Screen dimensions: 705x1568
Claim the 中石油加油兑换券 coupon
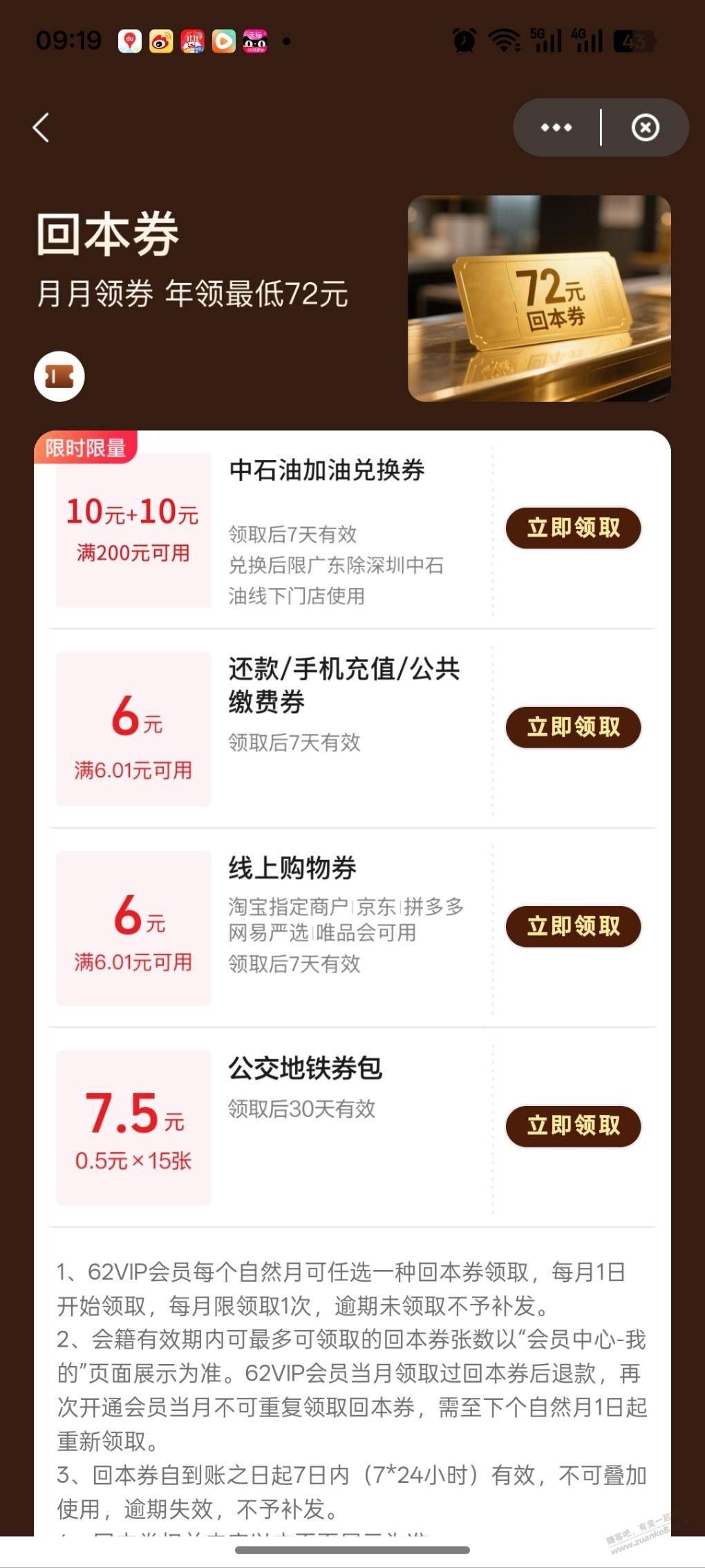click(573, 528)
